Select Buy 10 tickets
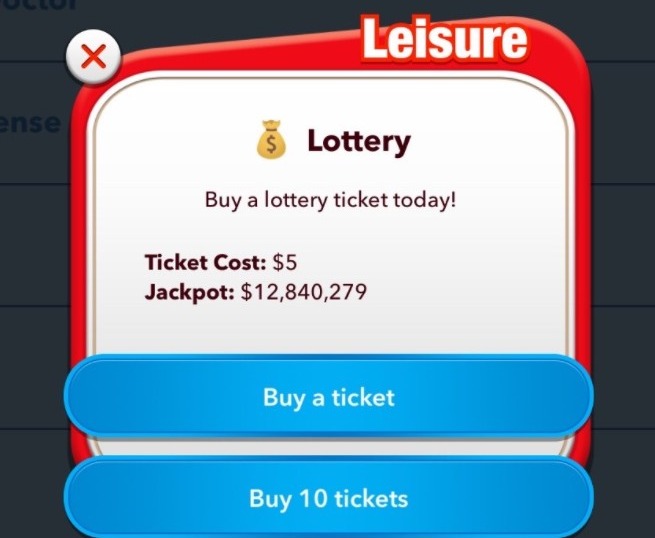 [x=328, y=498]
